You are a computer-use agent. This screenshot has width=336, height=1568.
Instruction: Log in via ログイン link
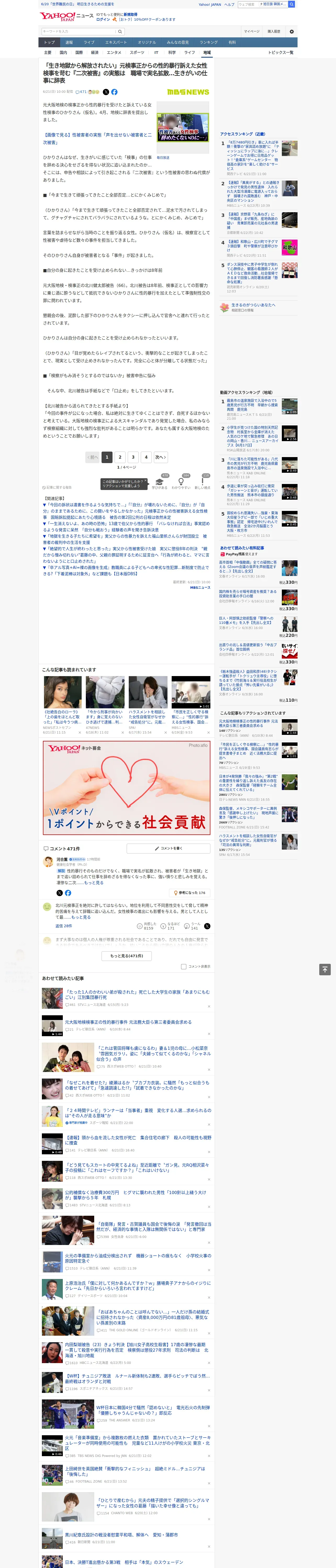coord(103,20)
